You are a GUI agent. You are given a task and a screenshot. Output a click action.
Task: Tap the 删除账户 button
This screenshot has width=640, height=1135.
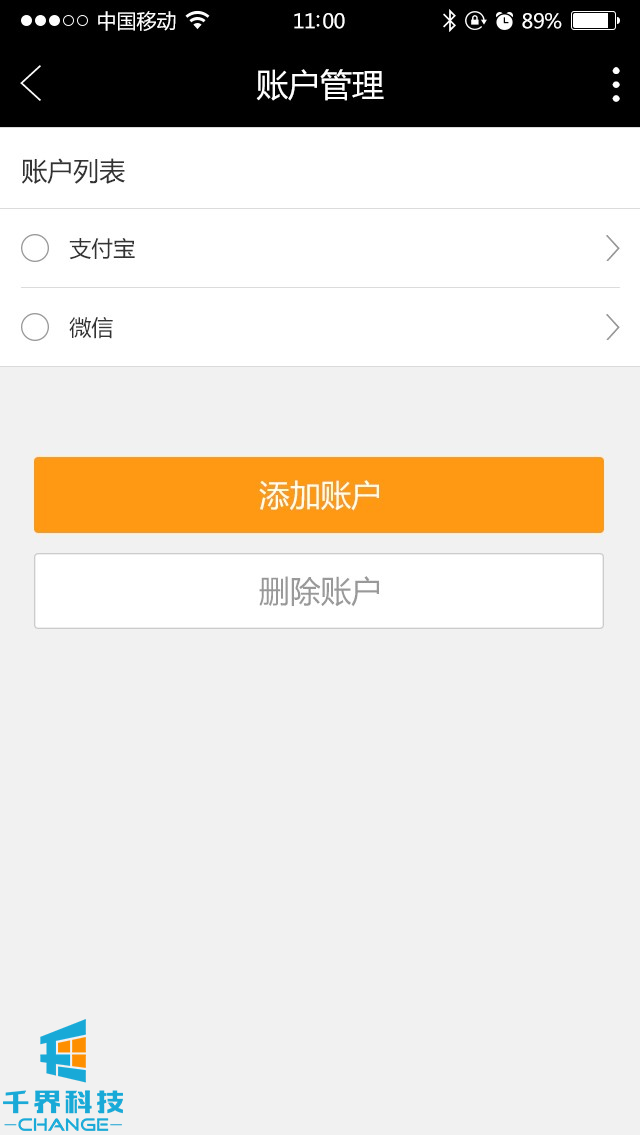(x=319, y=591)
